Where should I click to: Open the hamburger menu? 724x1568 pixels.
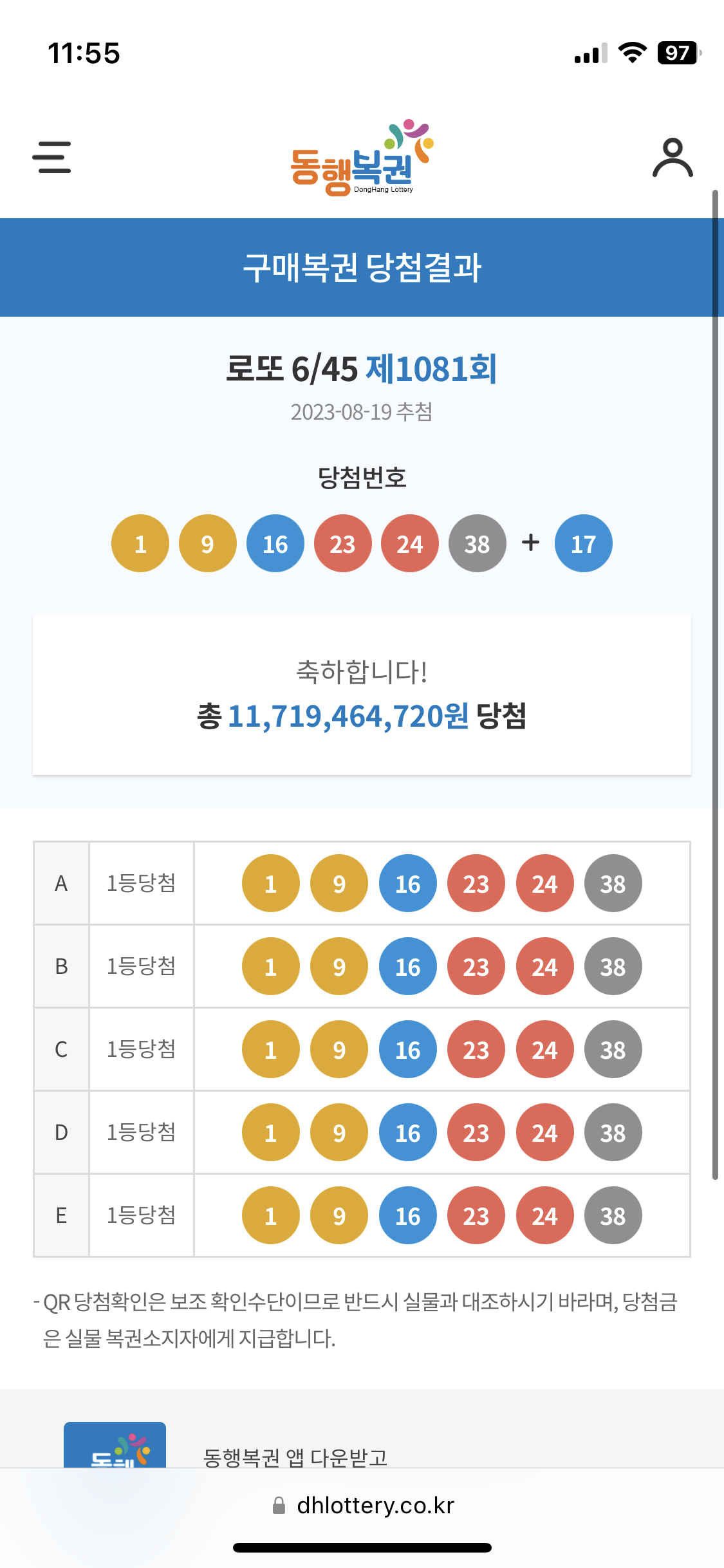click(51, 158)
